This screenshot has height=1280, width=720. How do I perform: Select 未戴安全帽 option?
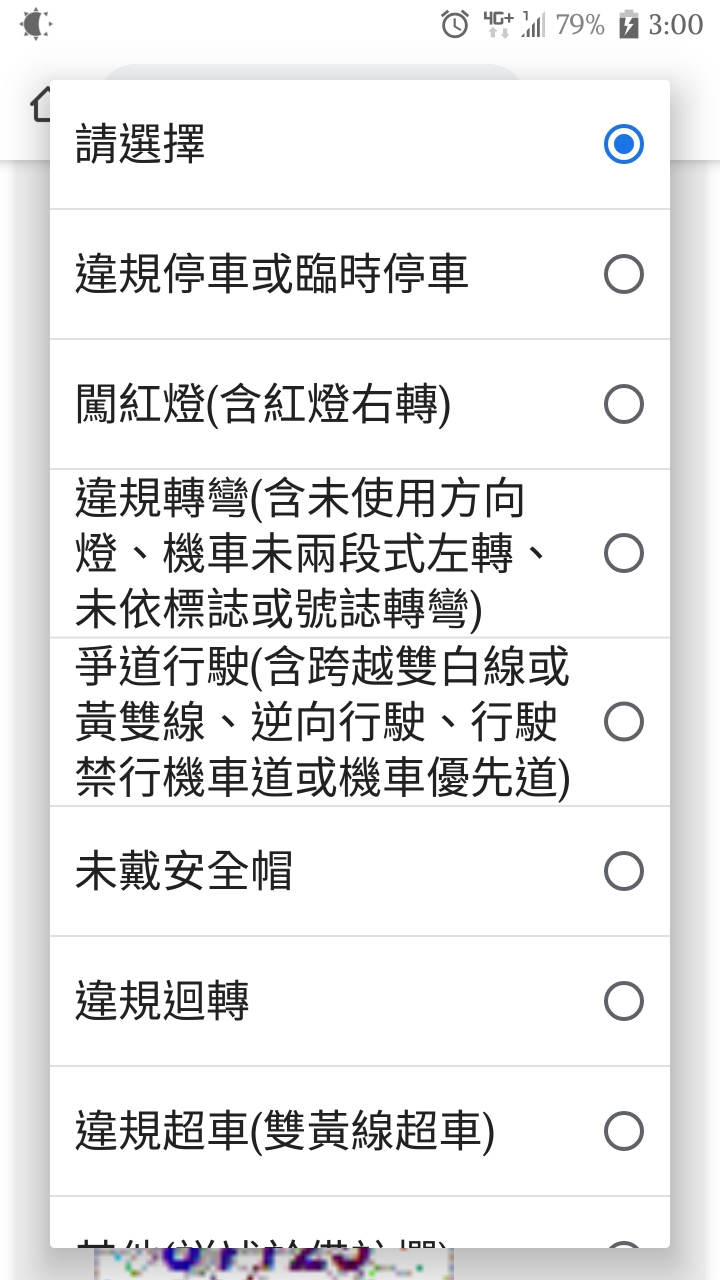[x=360, y=871]
